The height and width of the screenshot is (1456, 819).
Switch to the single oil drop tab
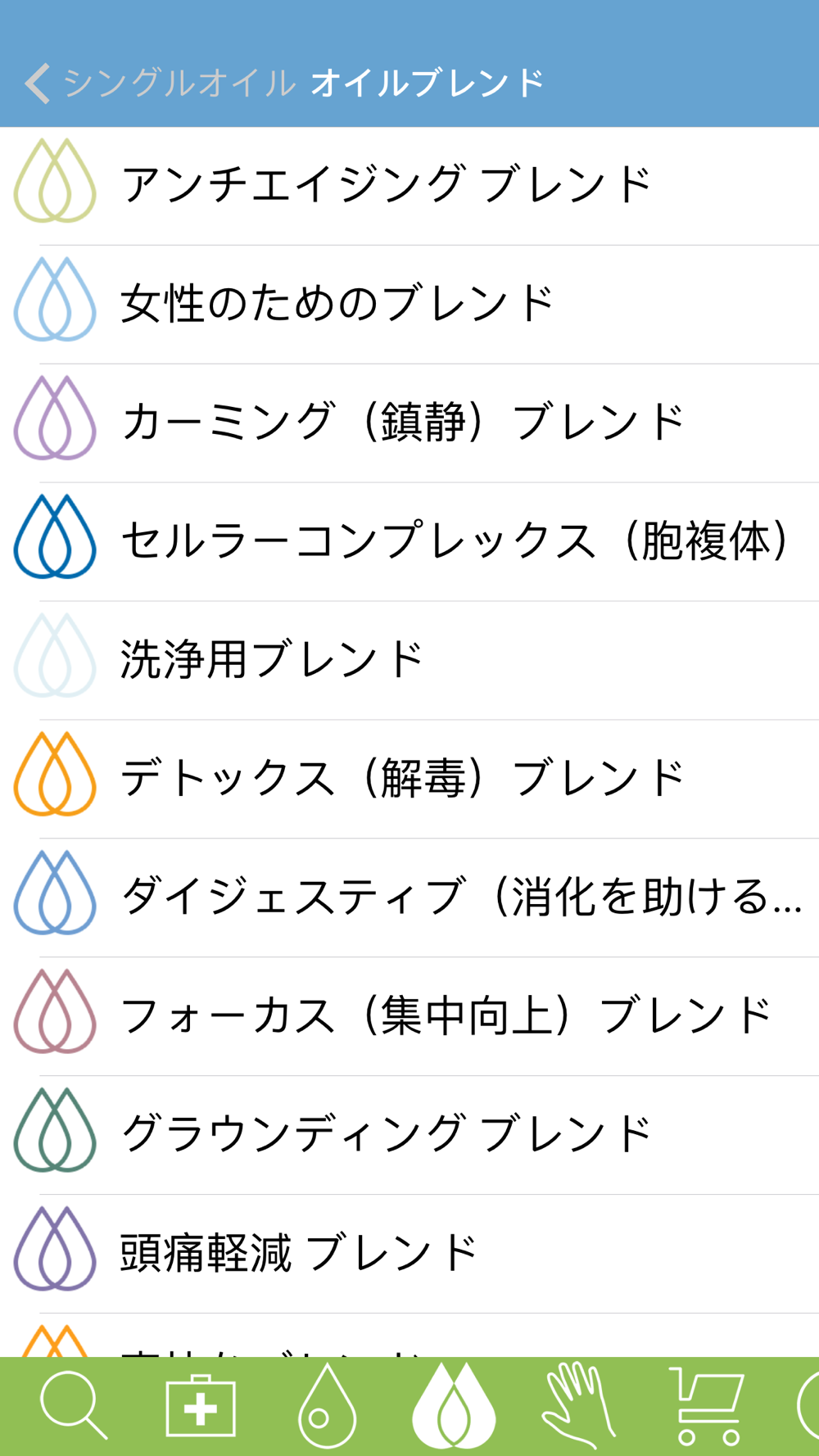327,1405
